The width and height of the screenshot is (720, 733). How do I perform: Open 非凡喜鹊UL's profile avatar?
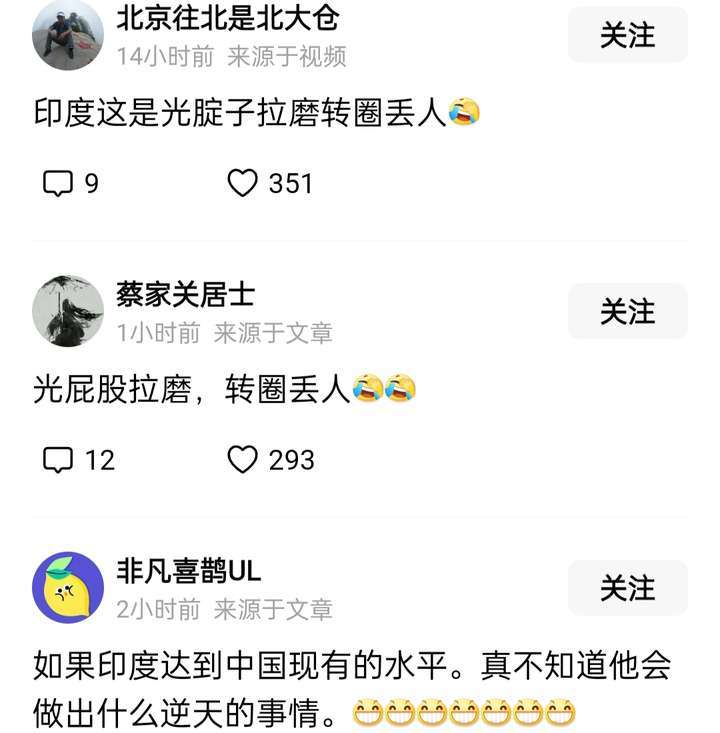pos(68,588)
